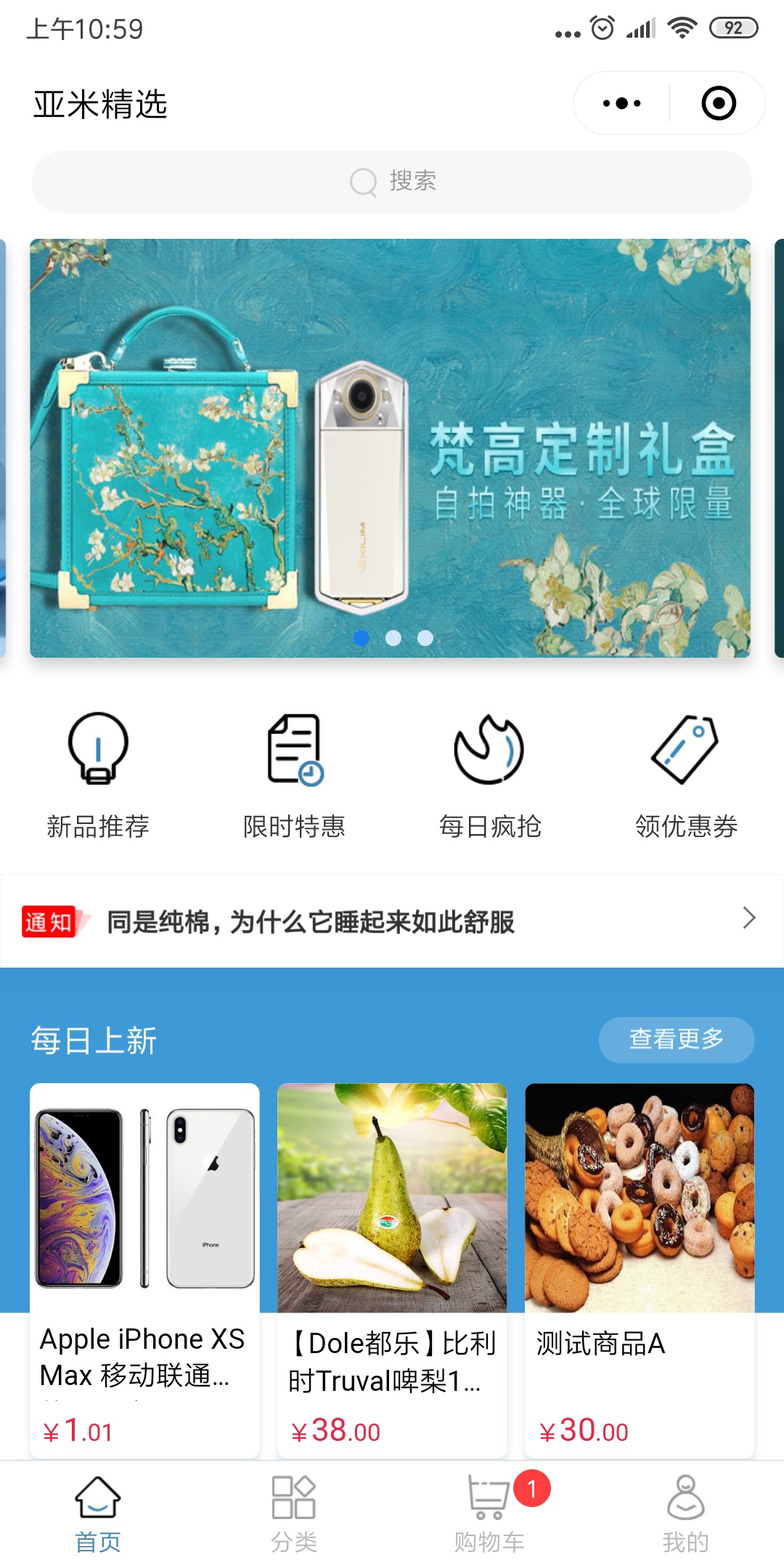Jump to the second banner slide dot

[393, 638]
